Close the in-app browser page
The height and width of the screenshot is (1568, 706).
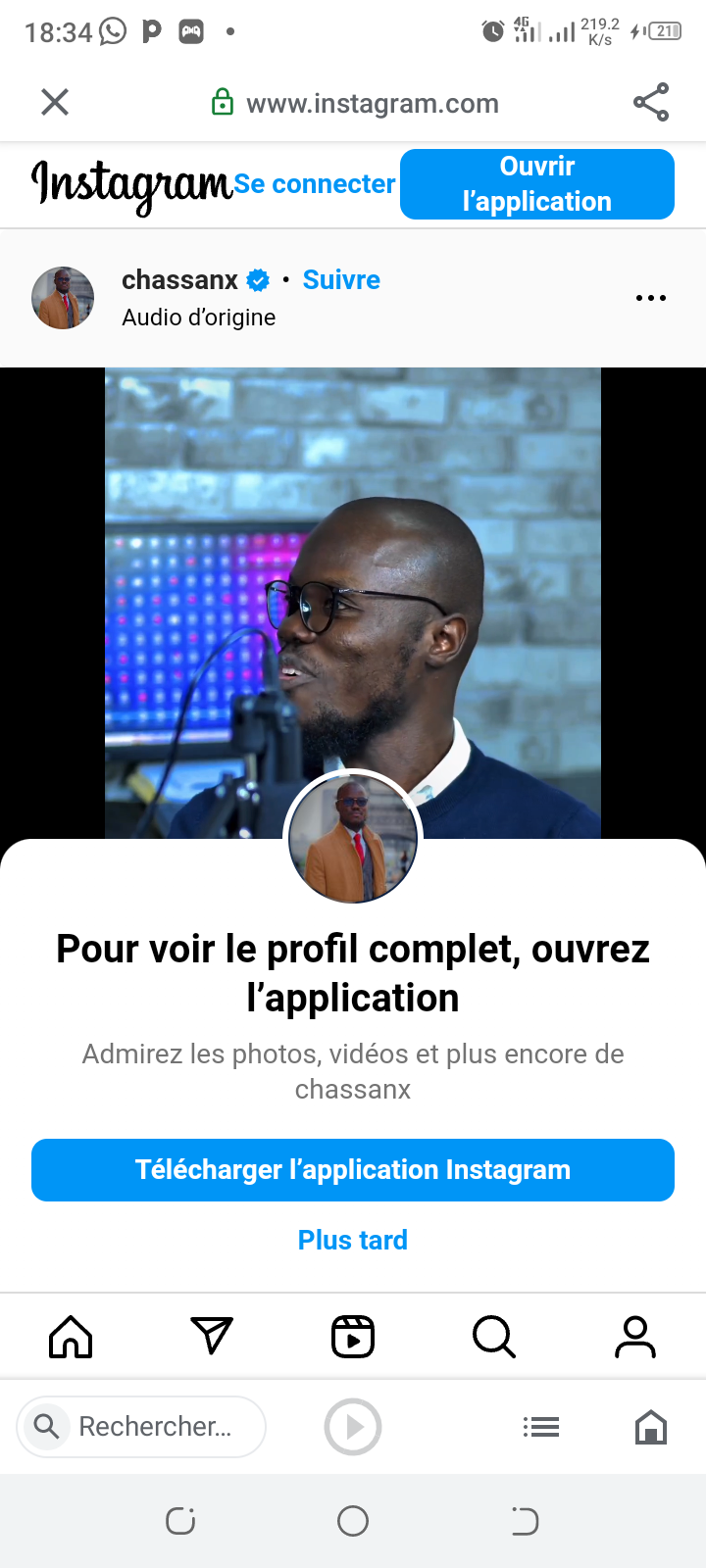[x=55, y=102]
